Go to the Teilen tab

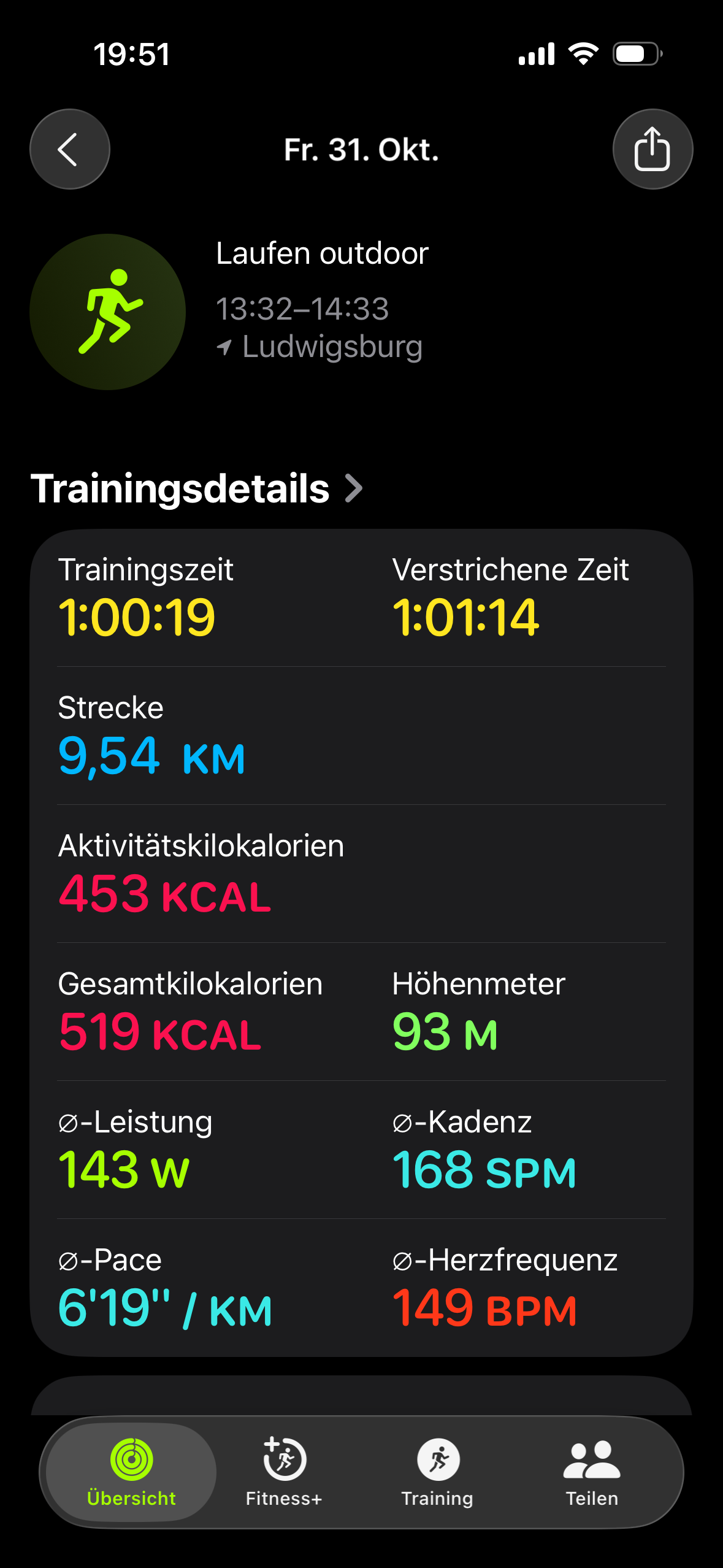pos(591,1471)
